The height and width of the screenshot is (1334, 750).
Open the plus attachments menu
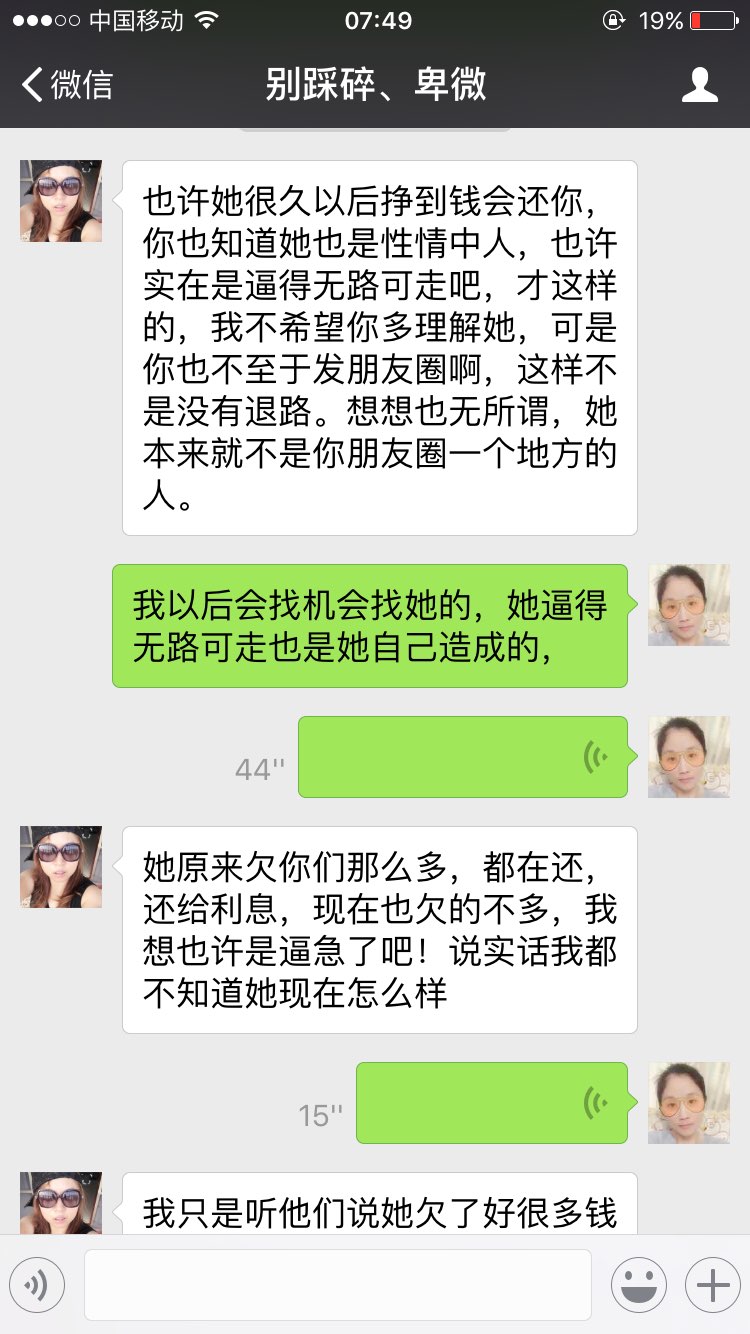click(712, 1285)
